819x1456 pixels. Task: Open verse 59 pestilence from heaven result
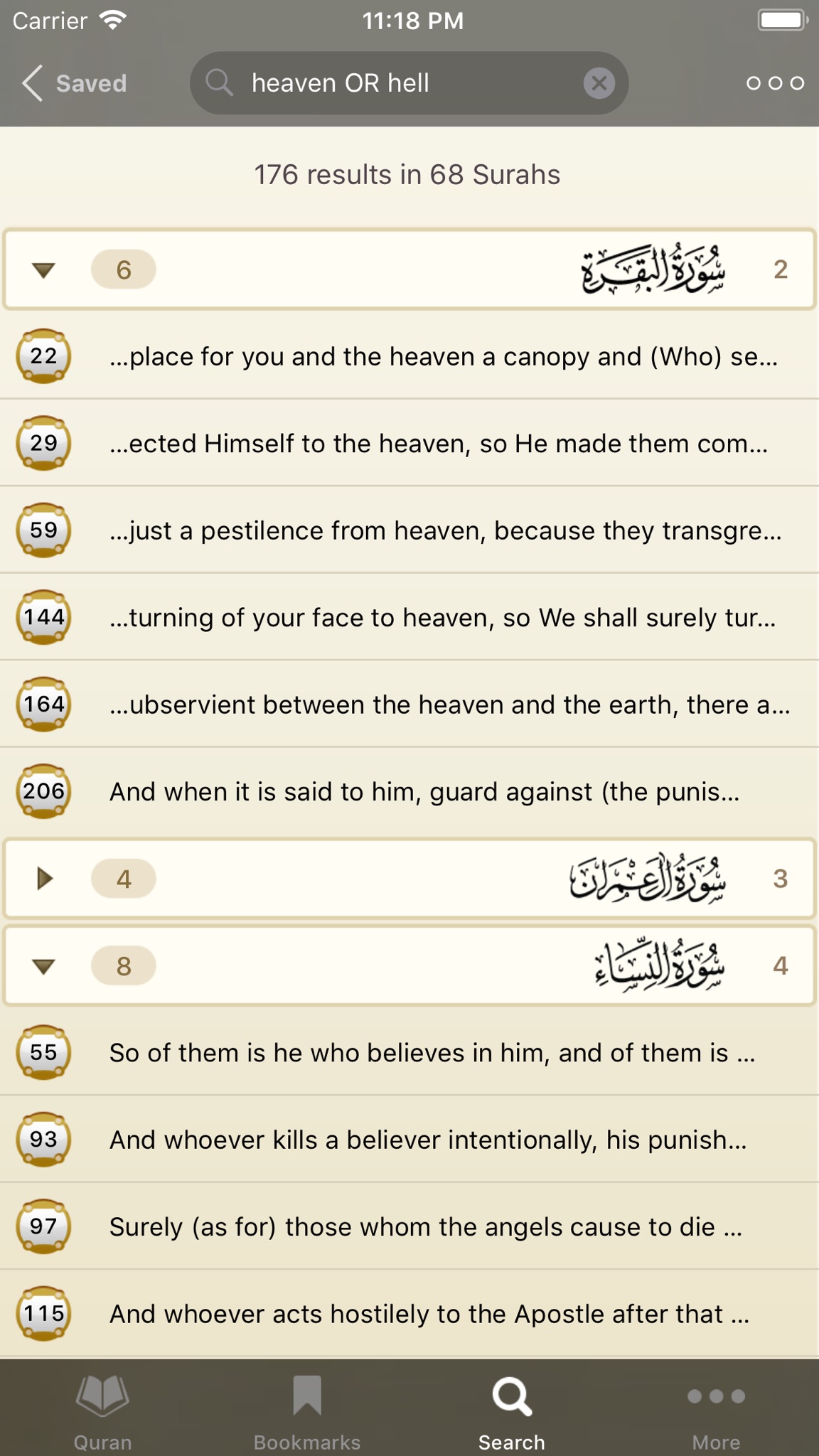click(409, 530)
